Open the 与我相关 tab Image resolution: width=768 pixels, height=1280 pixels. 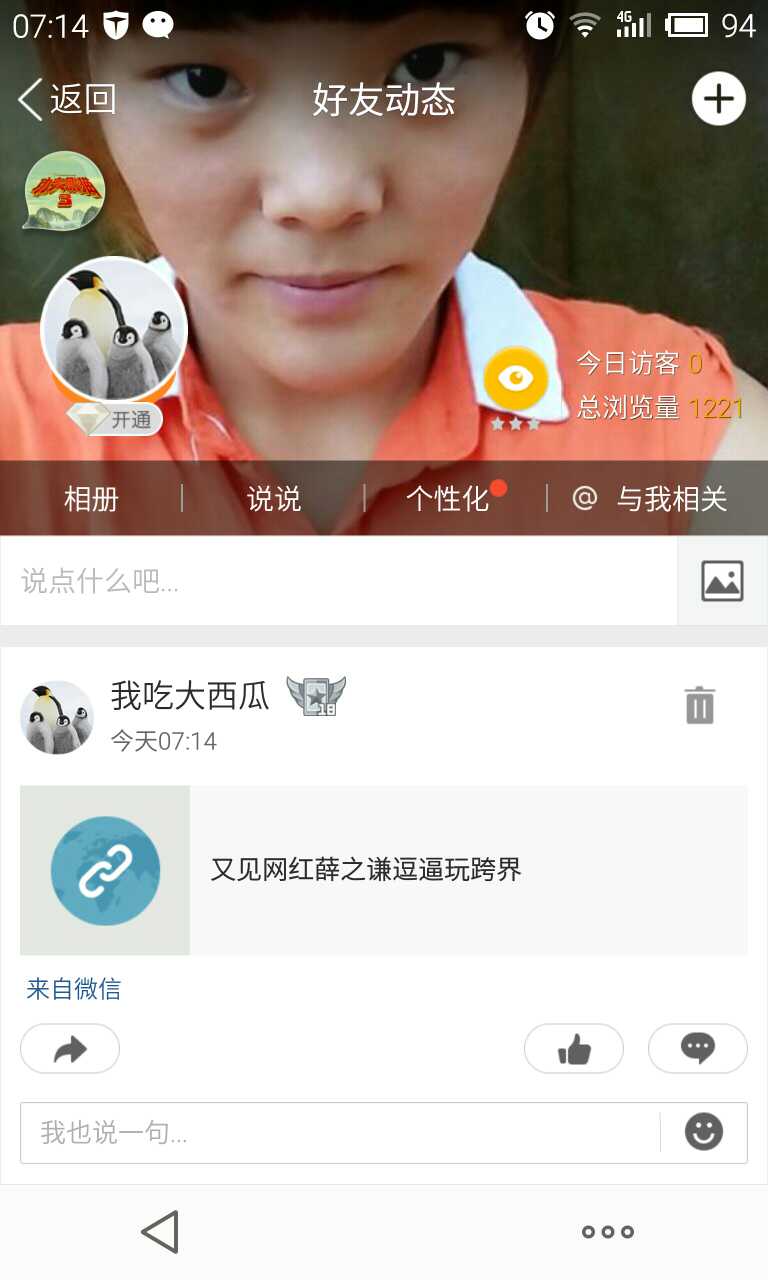click(650, 498)
